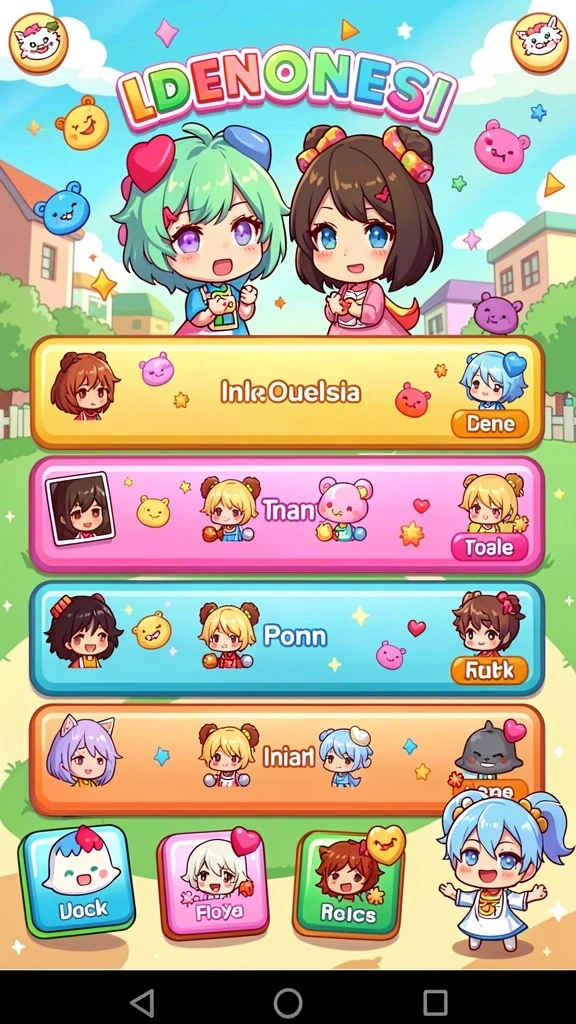Go to the home screen
The width and height of the screenshot is (576, 1024).
pos(288,1002)
